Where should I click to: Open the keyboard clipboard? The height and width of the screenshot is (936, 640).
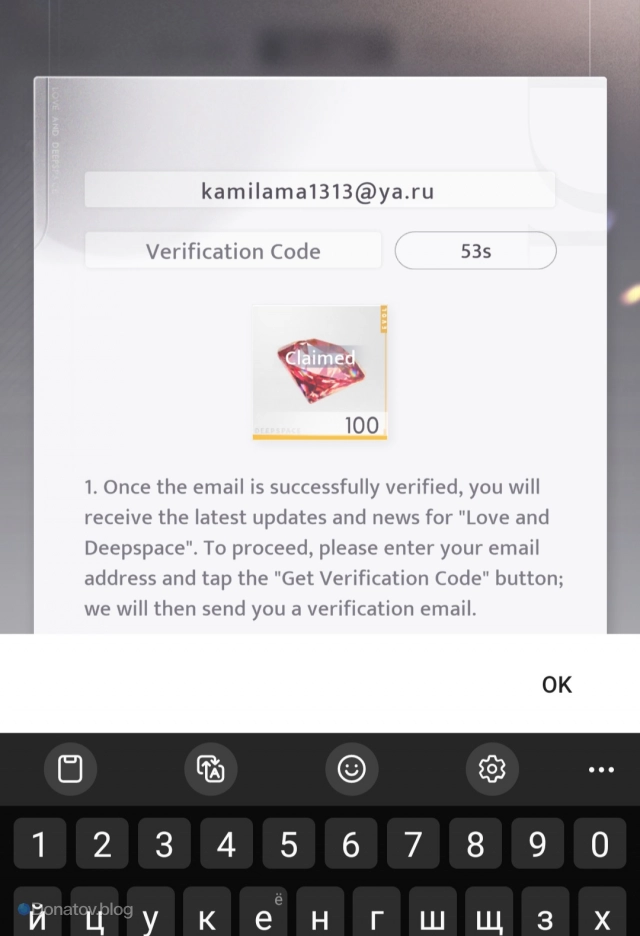click(x=70, y=768)
